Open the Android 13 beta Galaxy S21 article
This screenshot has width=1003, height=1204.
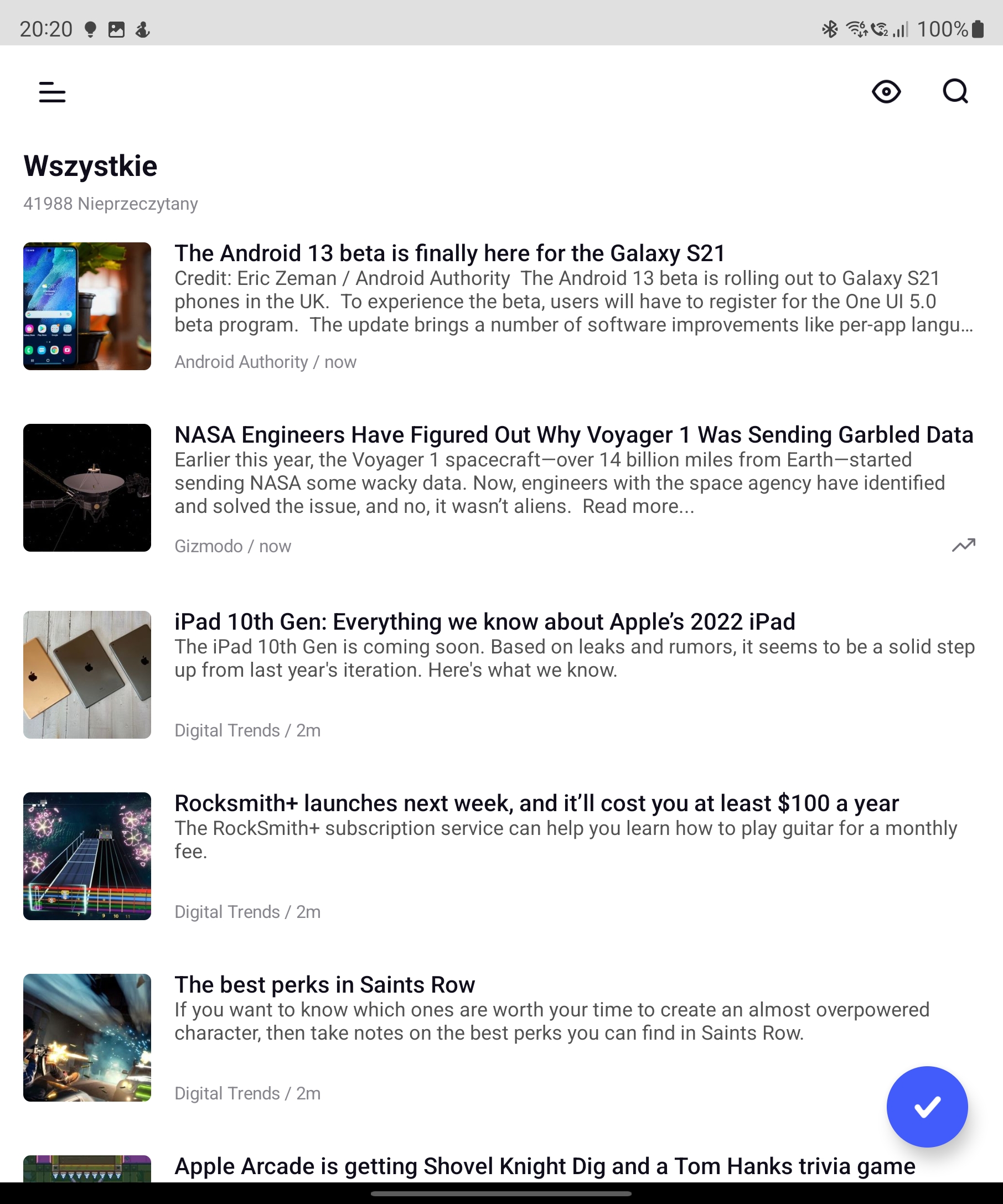click(x=449, y=253)
